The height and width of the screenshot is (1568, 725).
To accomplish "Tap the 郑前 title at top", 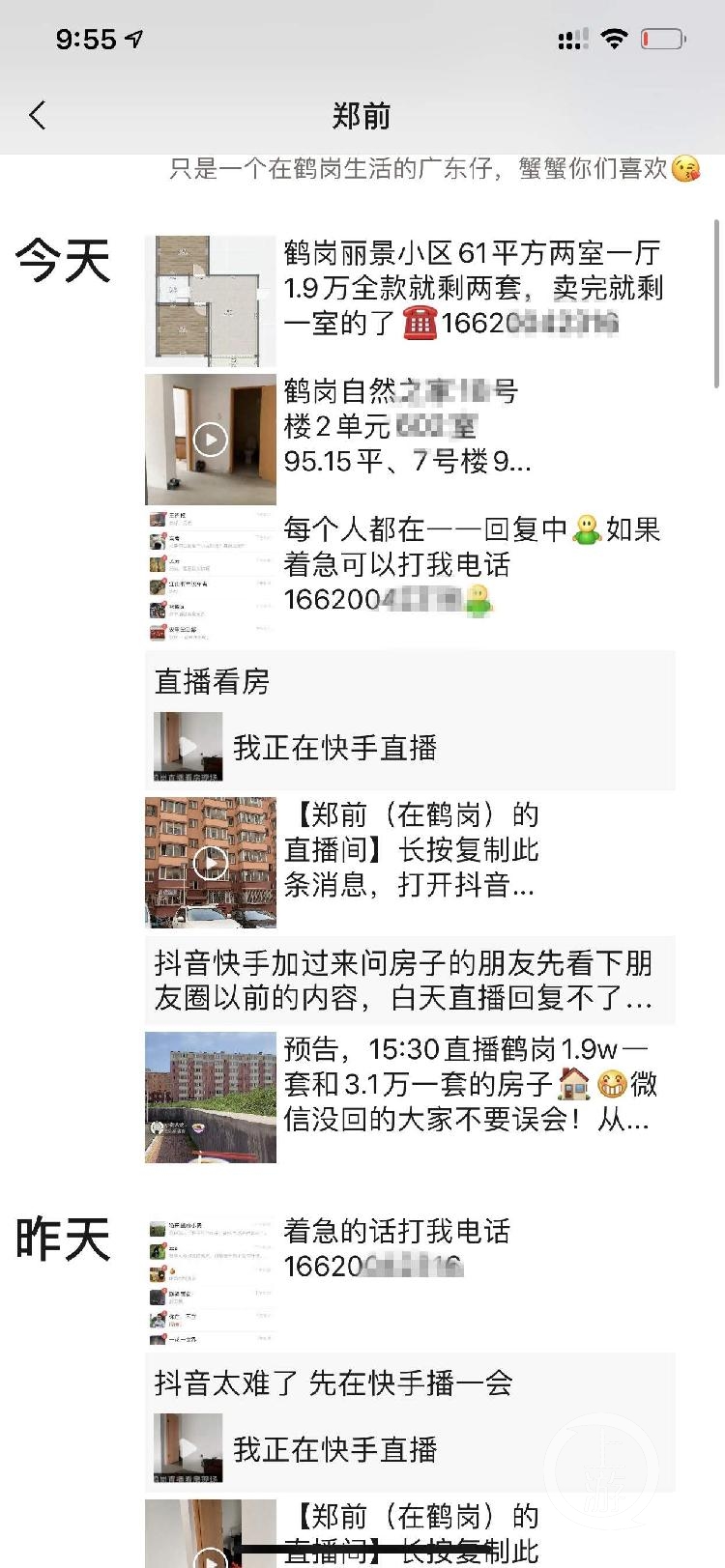I will click(x=362, y=114).
